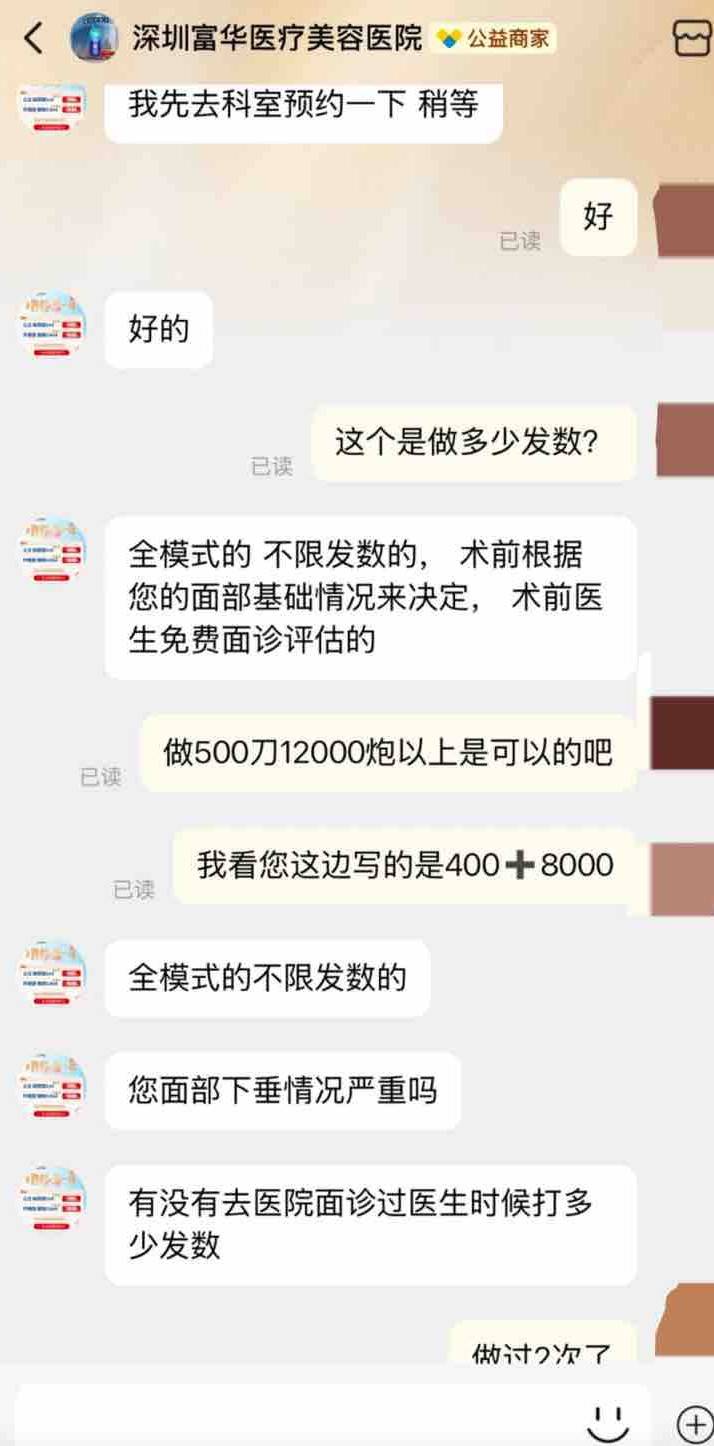Viewport: 714px width, 1446px height.
Task: Go back from the chat
Action: click(x=33, y=39)
